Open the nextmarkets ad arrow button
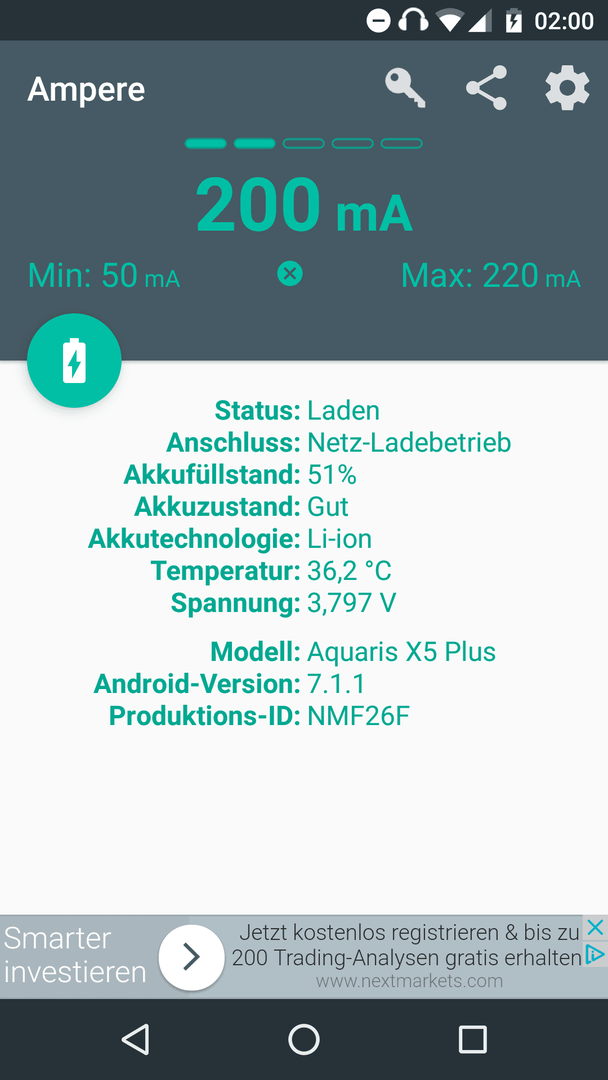 [191, 957]
